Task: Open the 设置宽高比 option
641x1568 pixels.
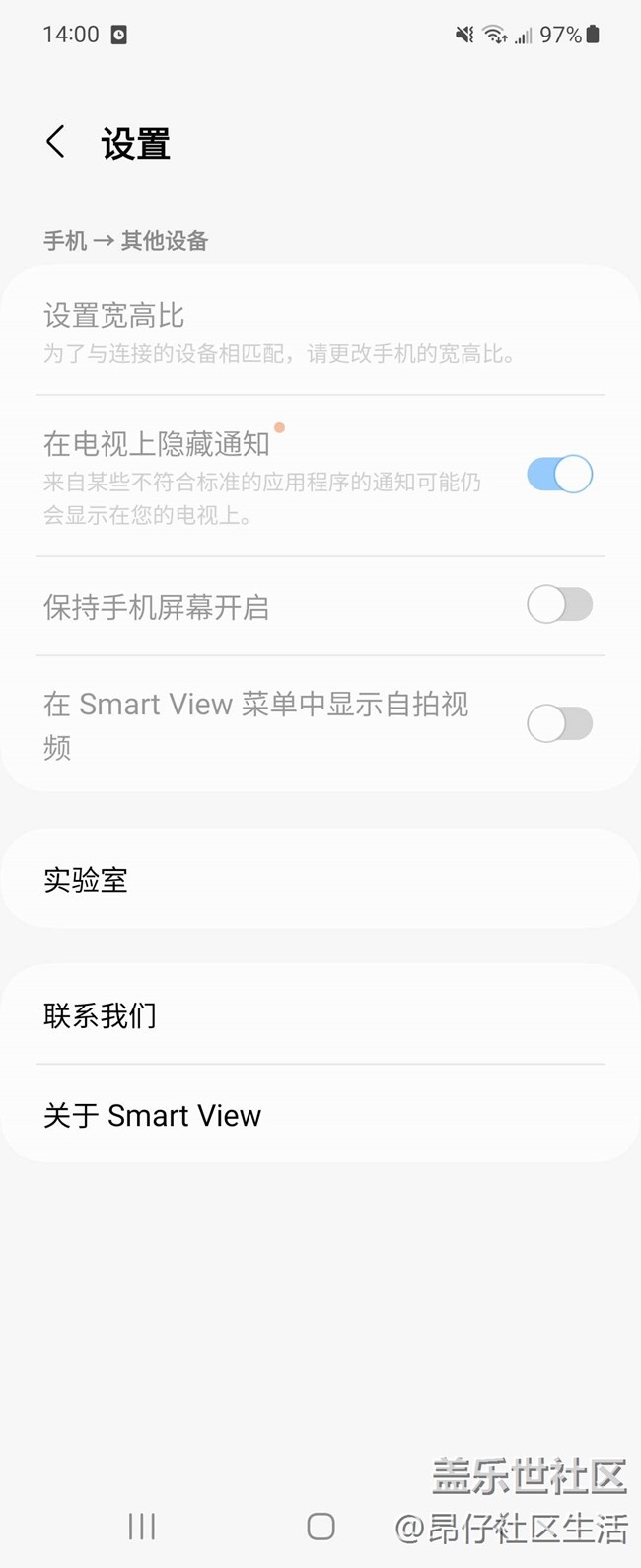Action: 320,332
